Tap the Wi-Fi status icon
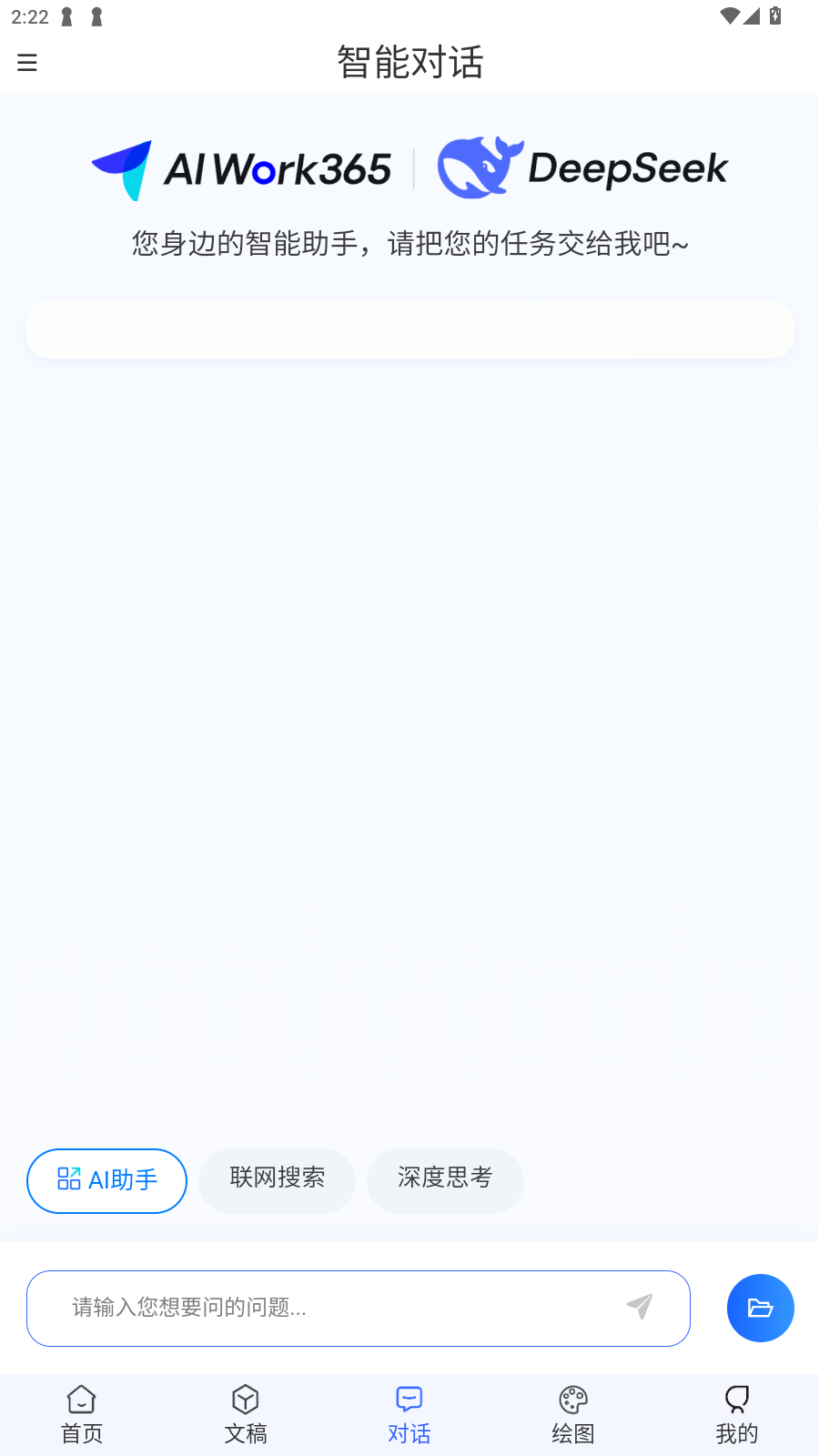Viewport: 819px width, 1456px height. [x=728, y=15]
